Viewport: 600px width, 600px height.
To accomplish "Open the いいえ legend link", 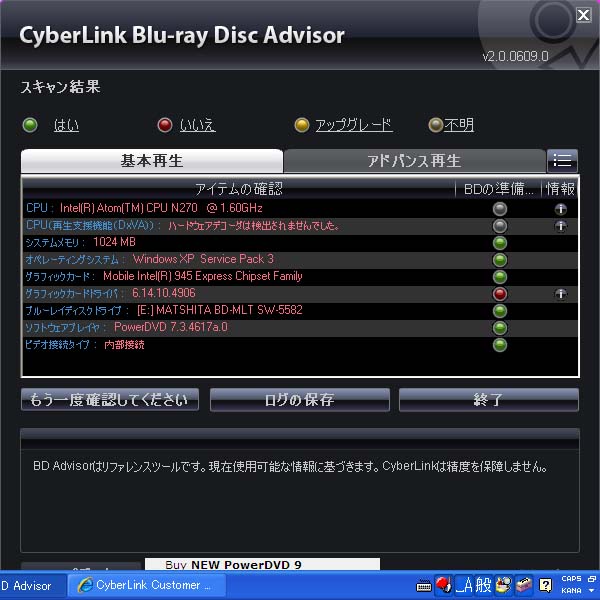I will coord(197,125).
